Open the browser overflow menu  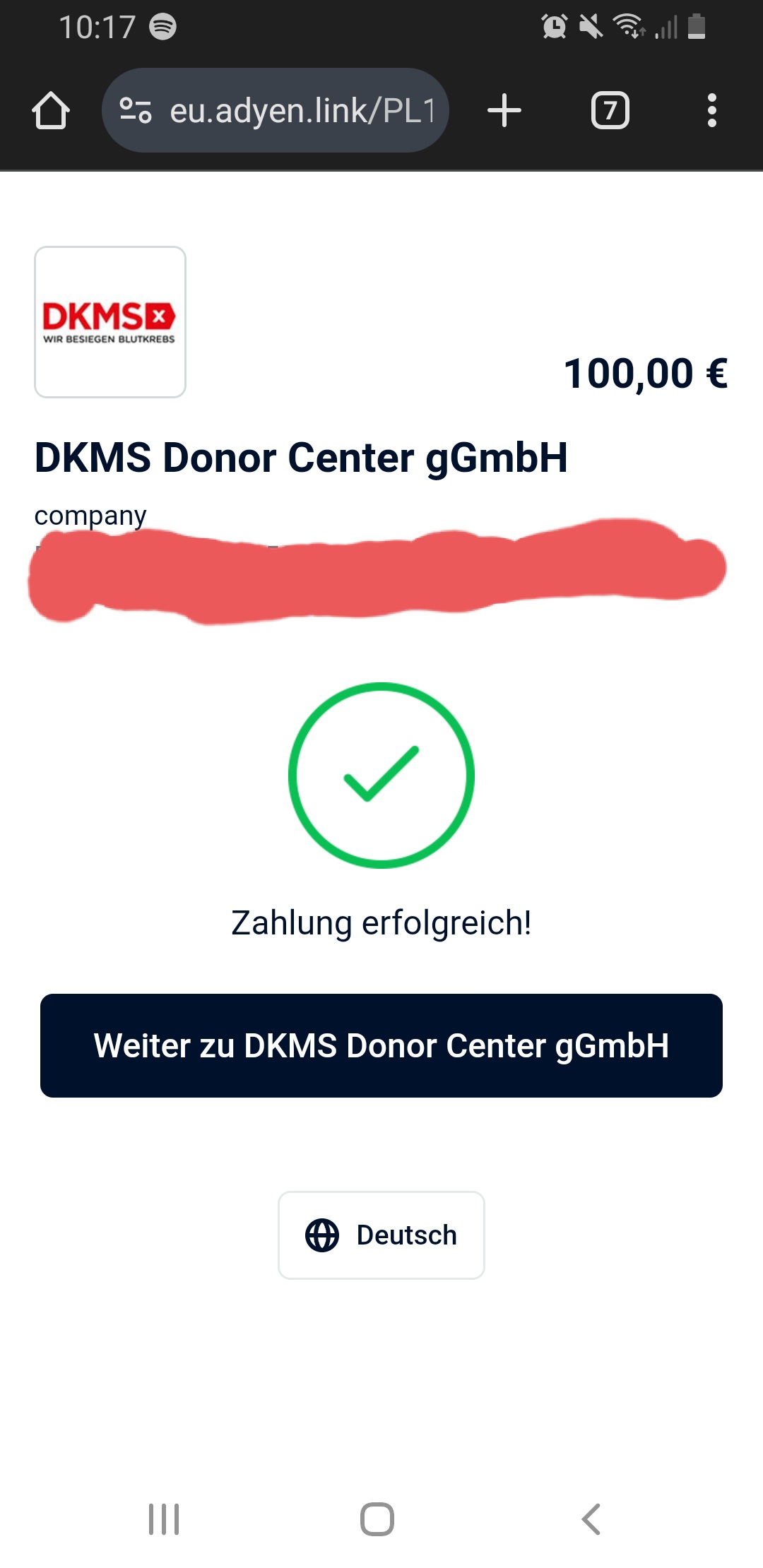(x=711, y=111)
